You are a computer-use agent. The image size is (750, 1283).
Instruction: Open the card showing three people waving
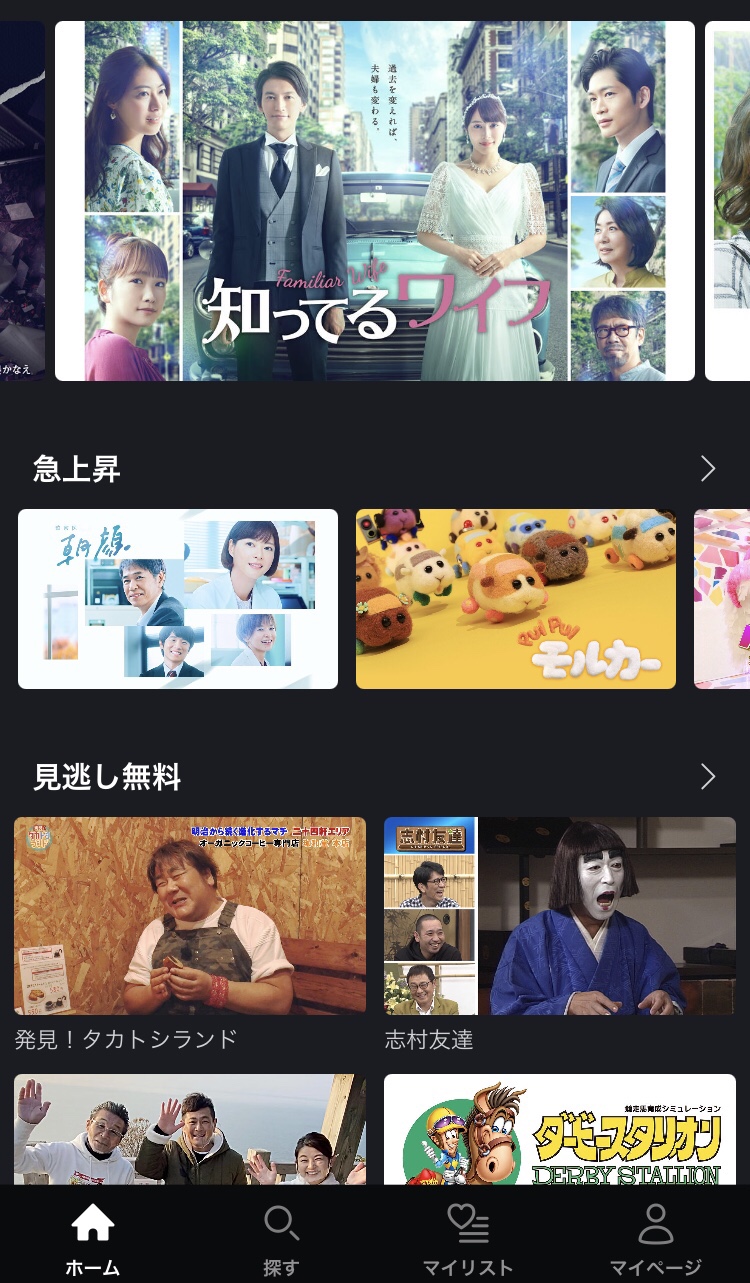click(190, 1130)
